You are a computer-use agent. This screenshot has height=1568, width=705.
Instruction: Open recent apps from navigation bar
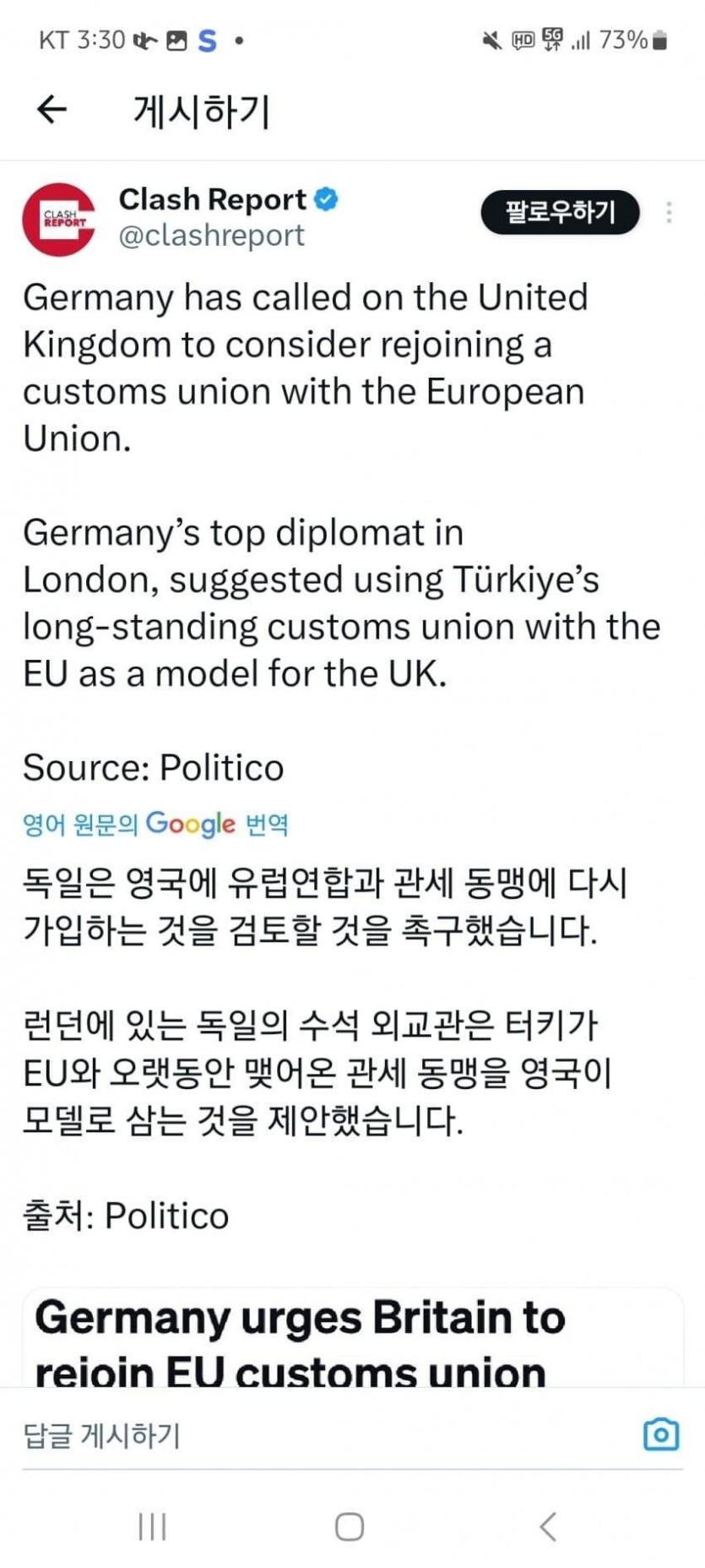coord(152,1526)
